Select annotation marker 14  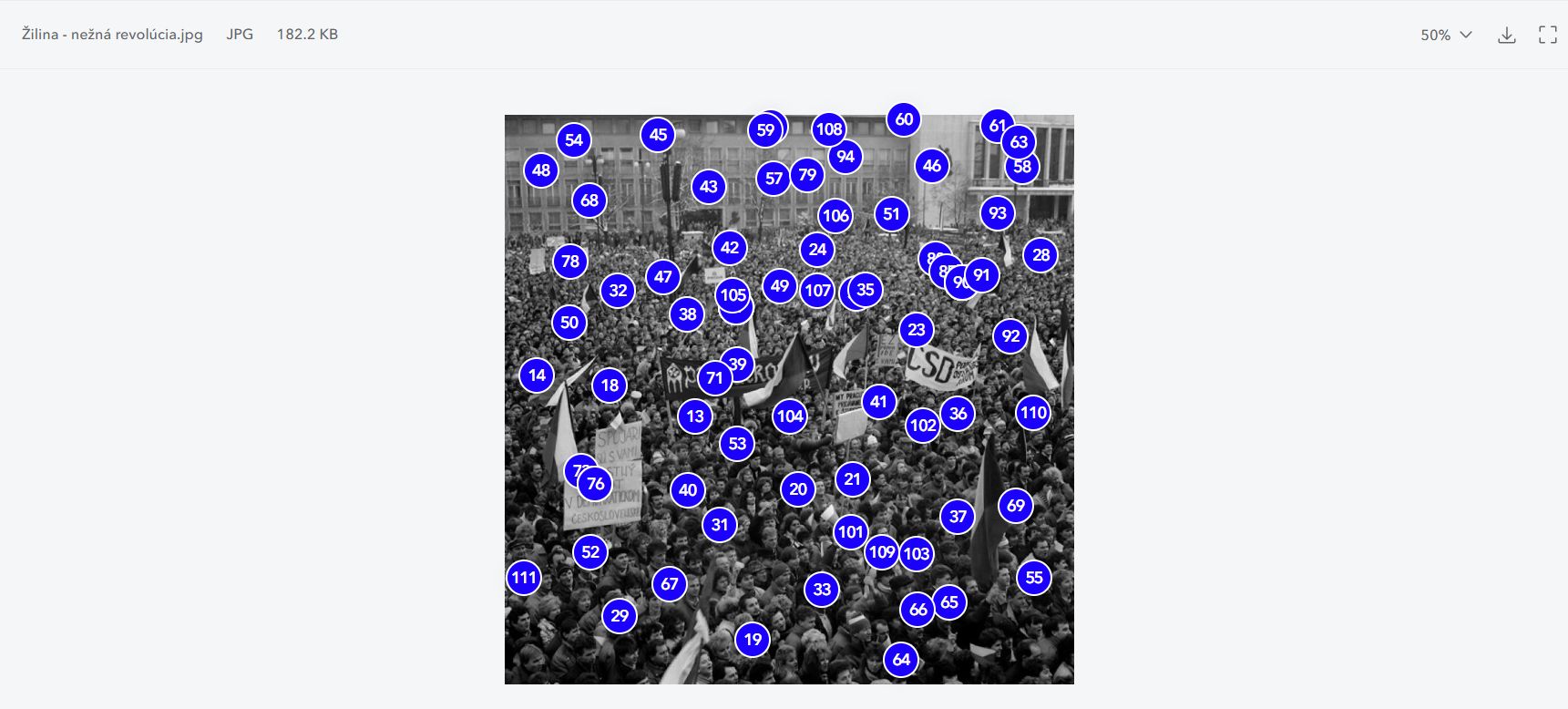[538, 375]
